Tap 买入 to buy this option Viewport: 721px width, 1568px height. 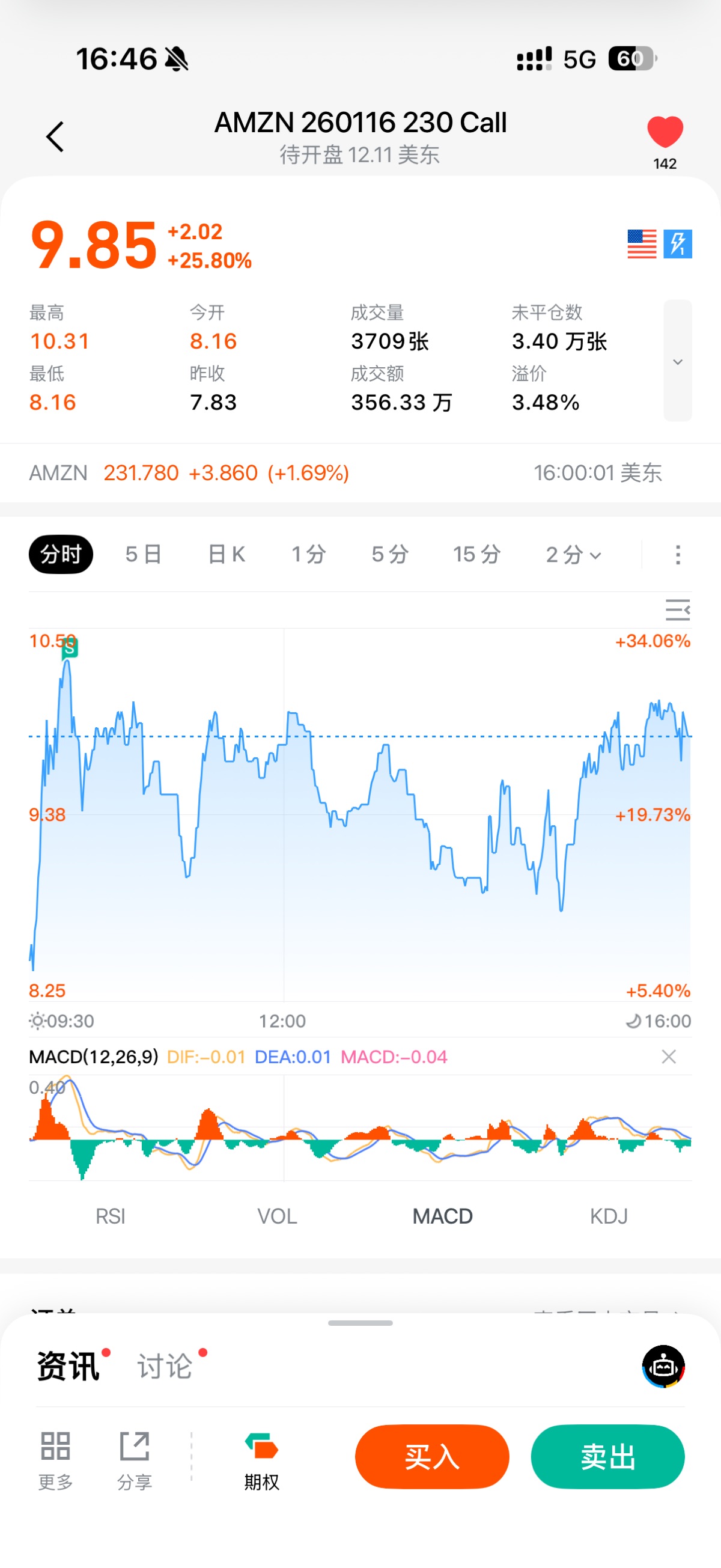click(x=432, y=1457)
